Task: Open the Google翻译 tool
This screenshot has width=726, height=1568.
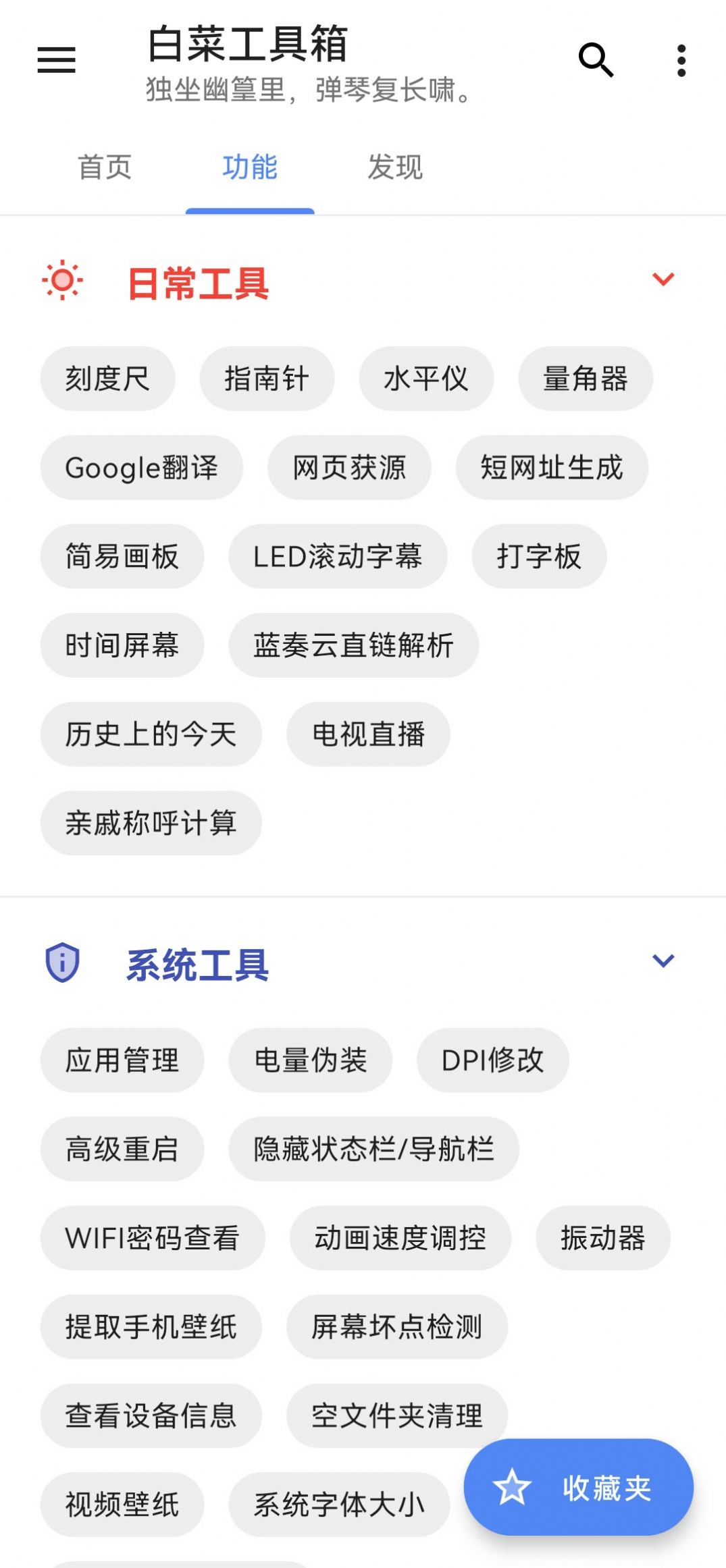Action: pos(141,468)
